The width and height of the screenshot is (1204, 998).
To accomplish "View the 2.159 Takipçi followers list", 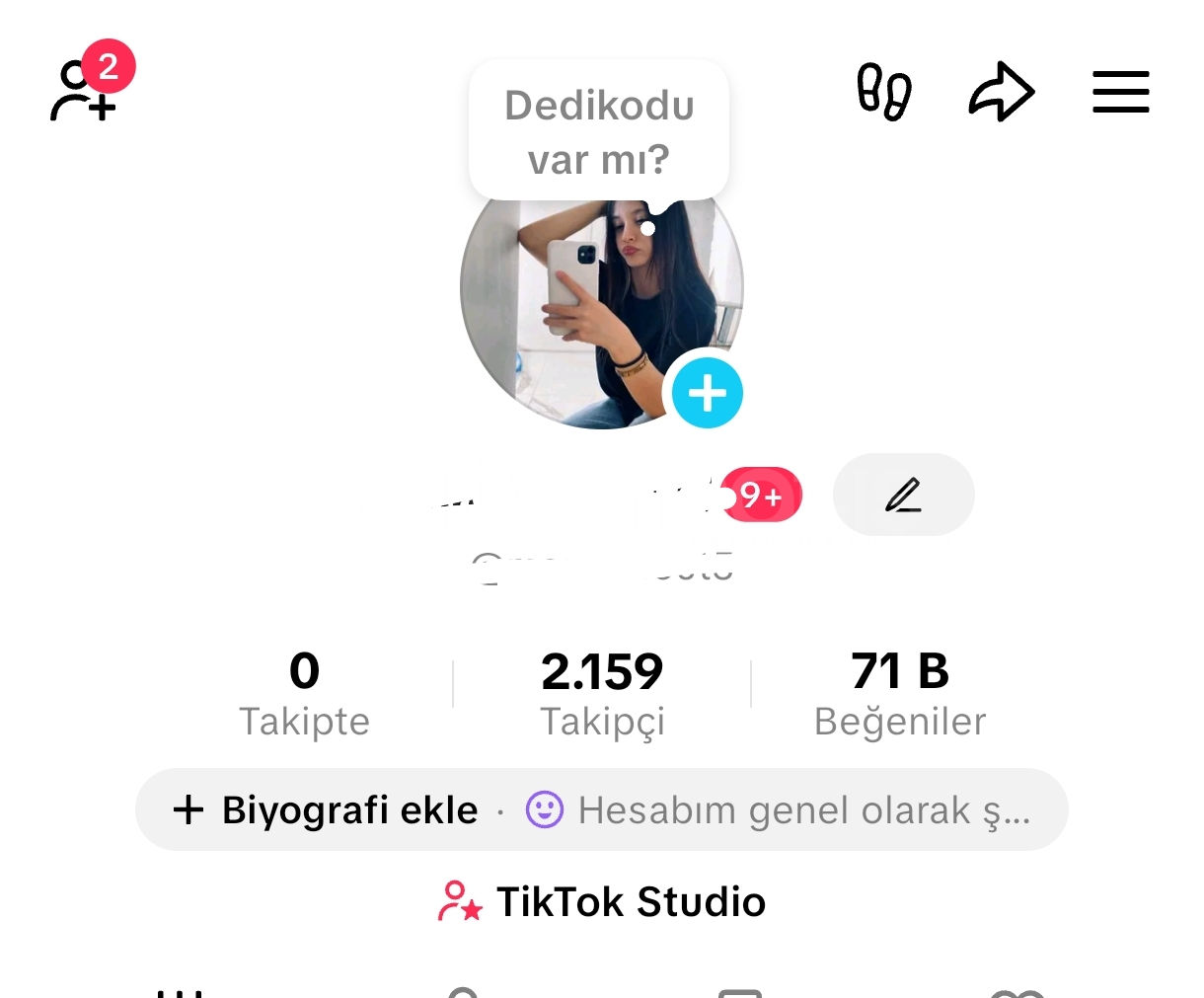I will click(602, 694).
